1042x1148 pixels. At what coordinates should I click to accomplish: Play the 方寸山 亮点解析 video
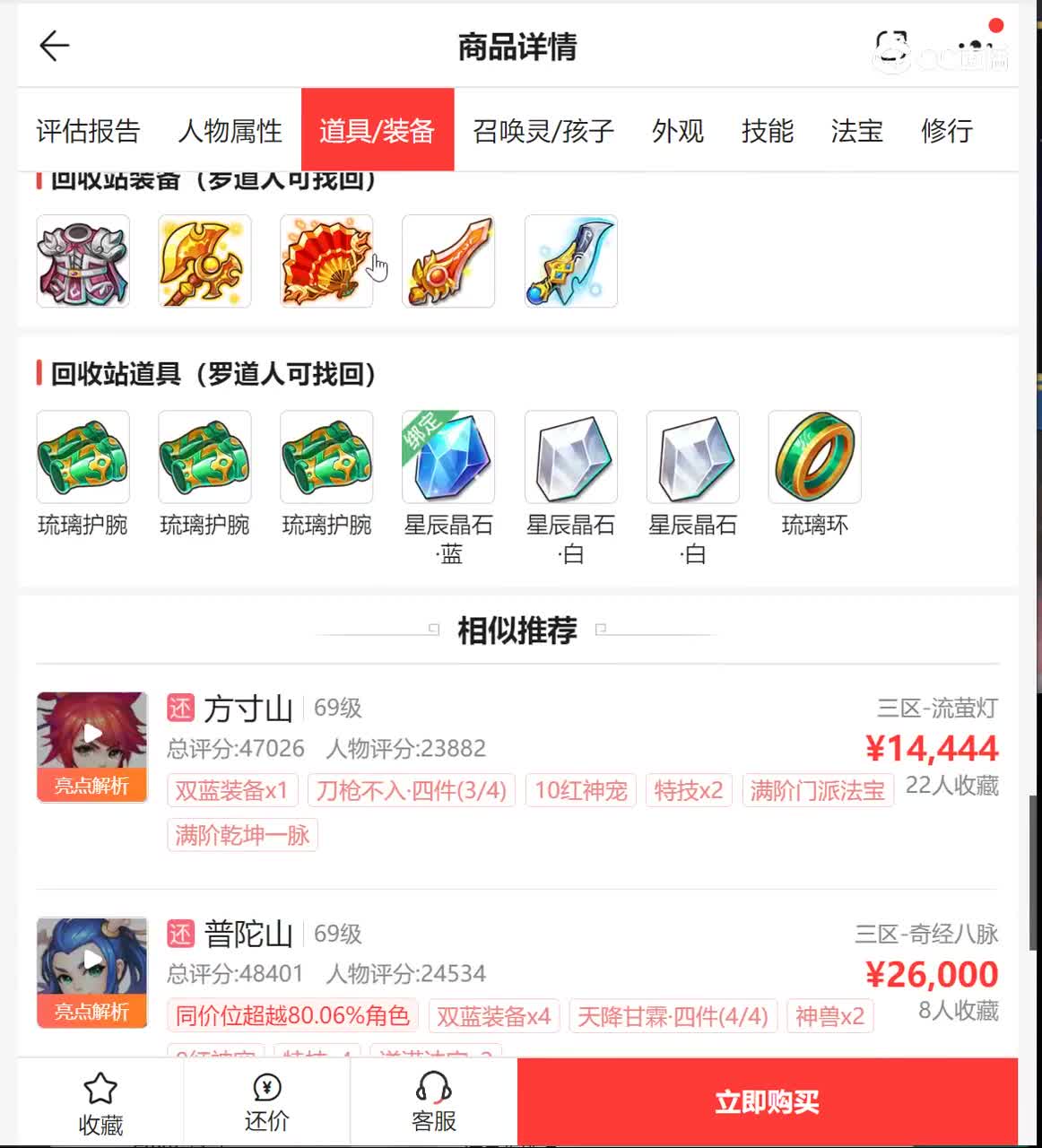[91, 734]
